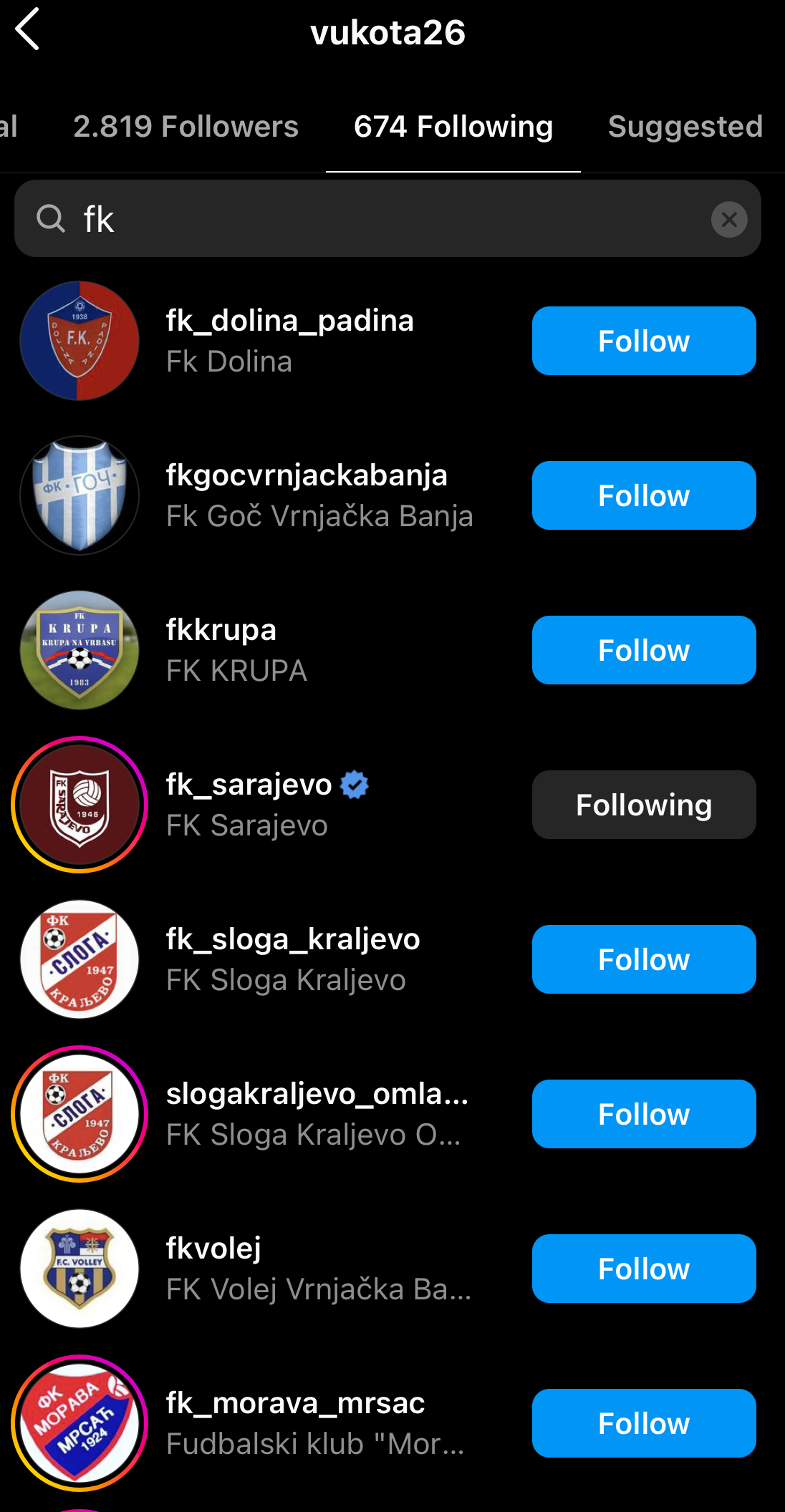This screenshot has height=1512, width=785.
Task: Clear the search text
Action: pyautogui.click(x=729, y=219)
